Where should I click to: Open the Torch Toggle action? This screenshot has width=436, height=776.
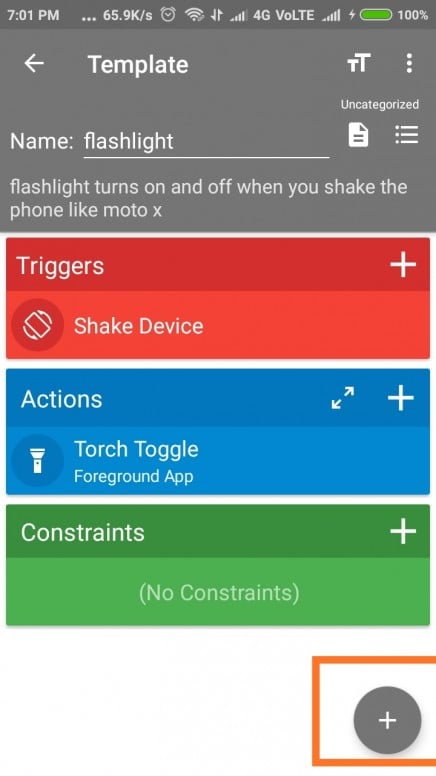tap(218, 460)
